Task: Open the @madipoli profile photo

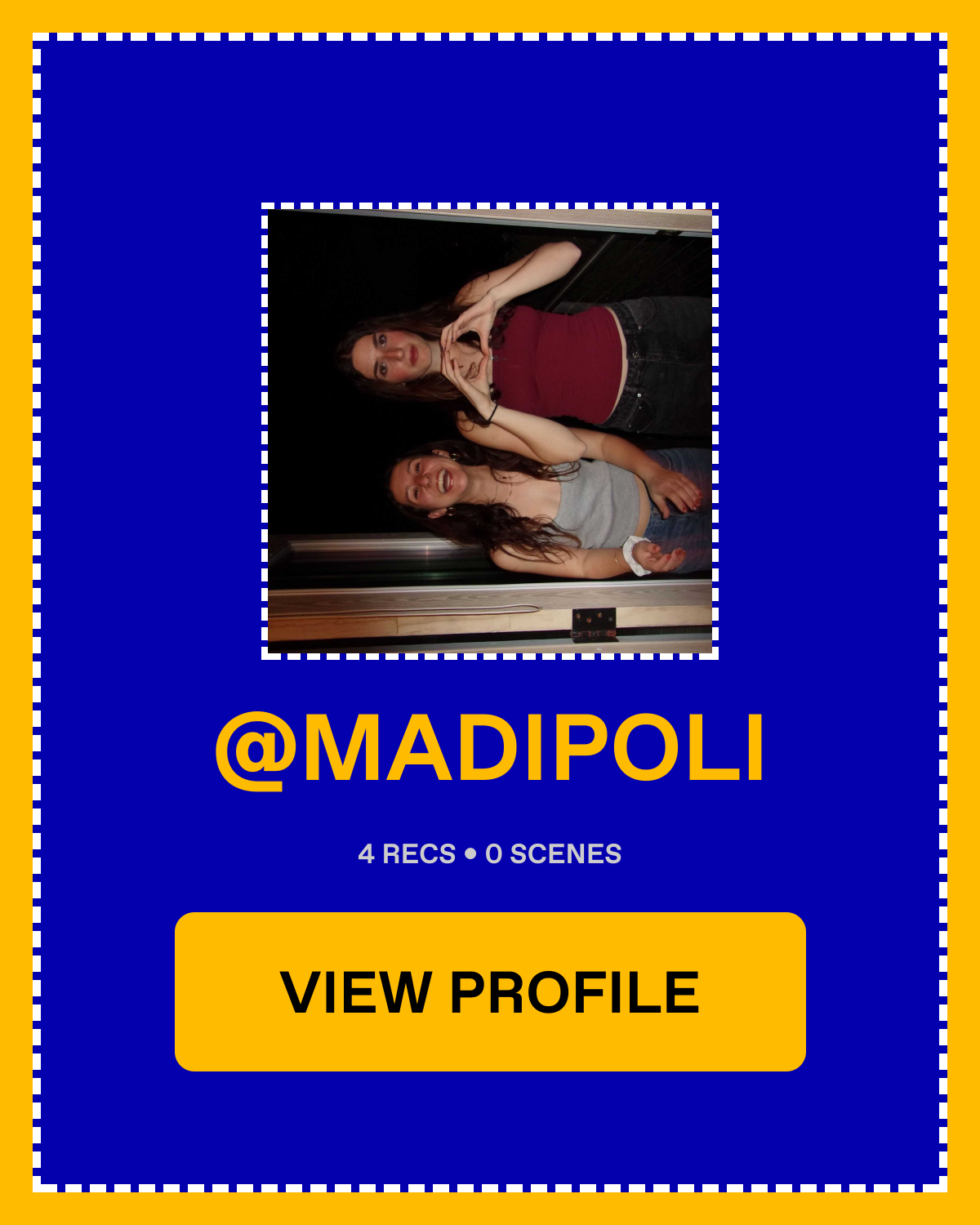Action: (490, 431)
